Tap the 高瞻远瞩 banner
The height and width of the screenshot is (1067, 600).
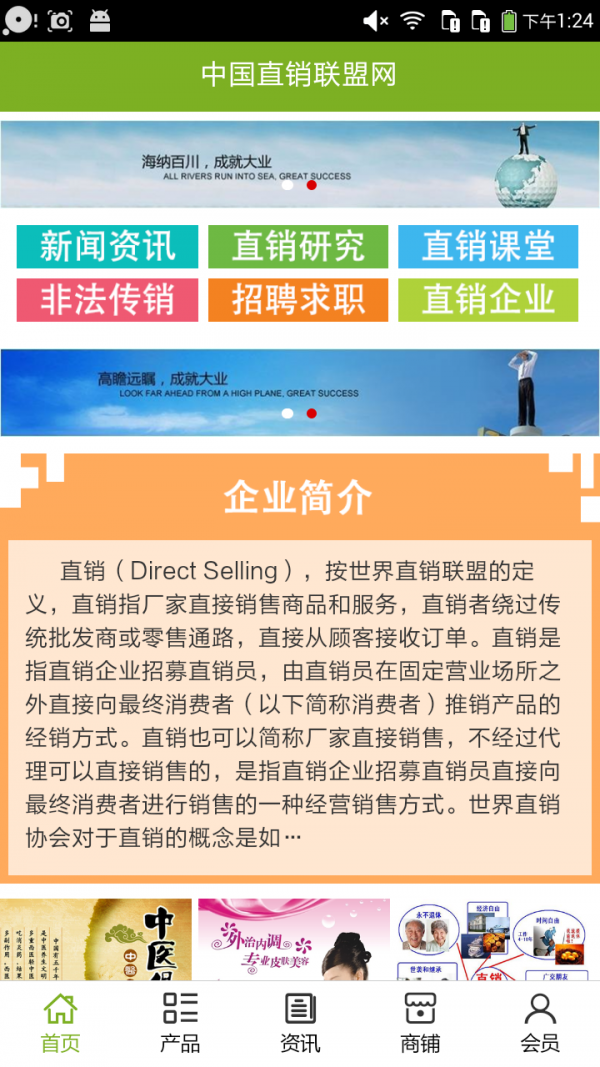tap(300, 392)
